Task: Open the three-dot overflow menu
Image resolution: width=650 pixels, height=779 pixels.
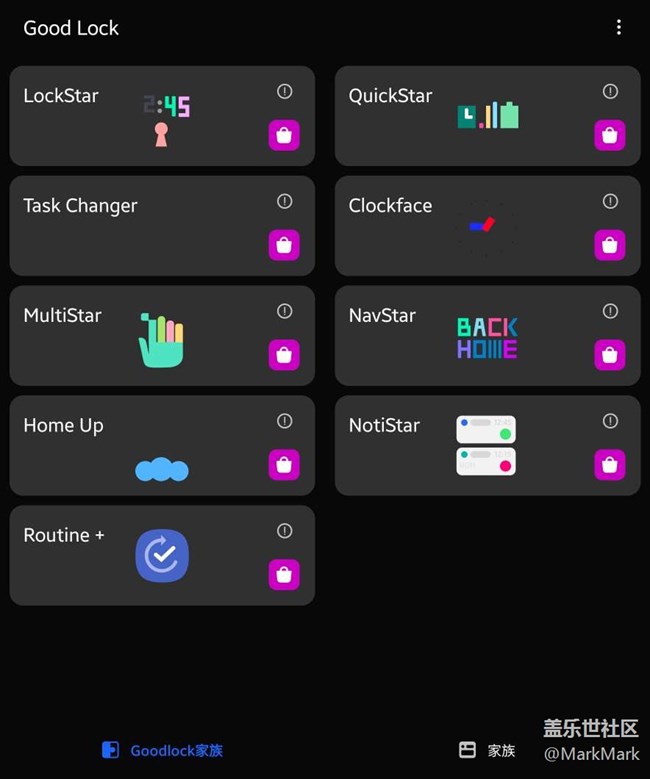Action: click(619, 27)
